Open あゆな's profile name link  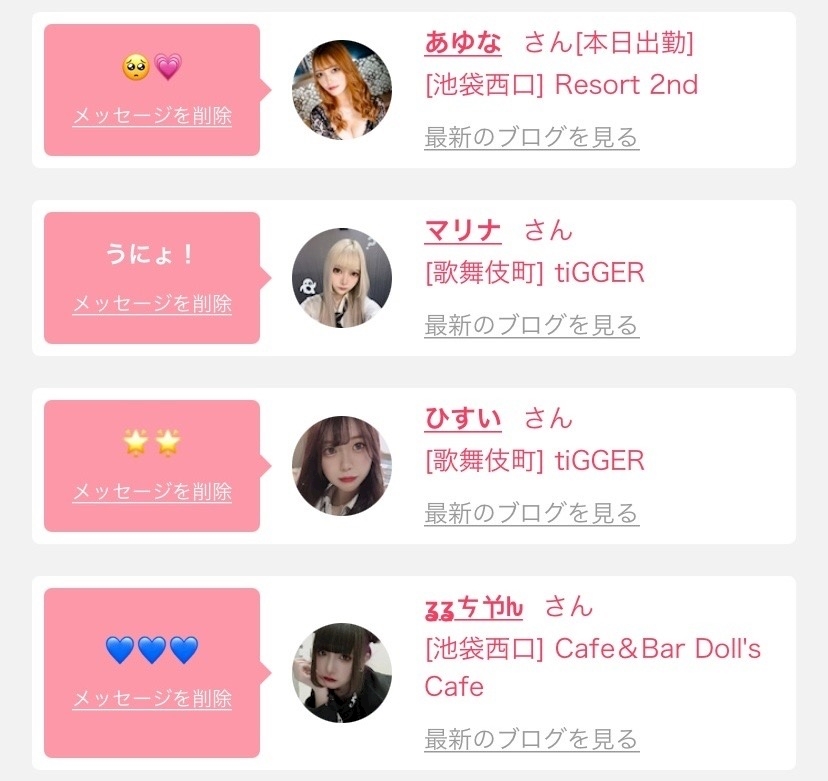[462, 42]
